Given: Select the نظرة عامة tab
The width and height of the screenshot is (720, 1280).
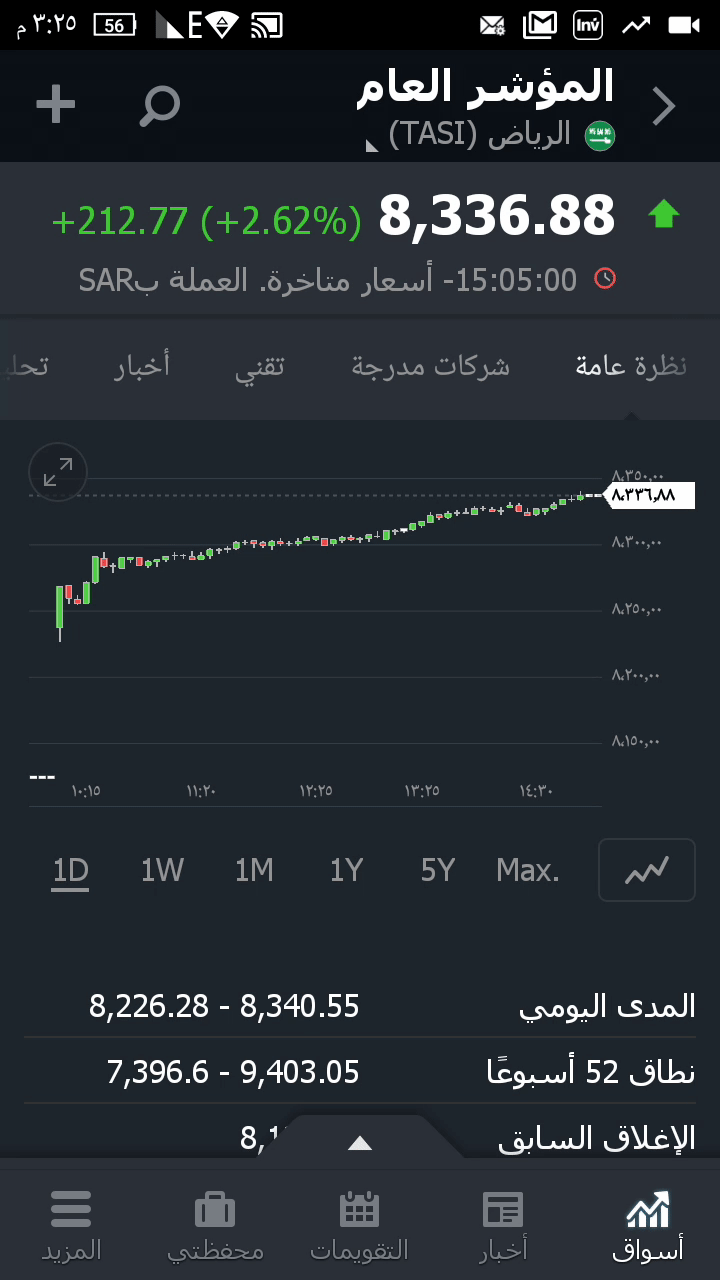Looking at the screenshot, I should 631,367.
